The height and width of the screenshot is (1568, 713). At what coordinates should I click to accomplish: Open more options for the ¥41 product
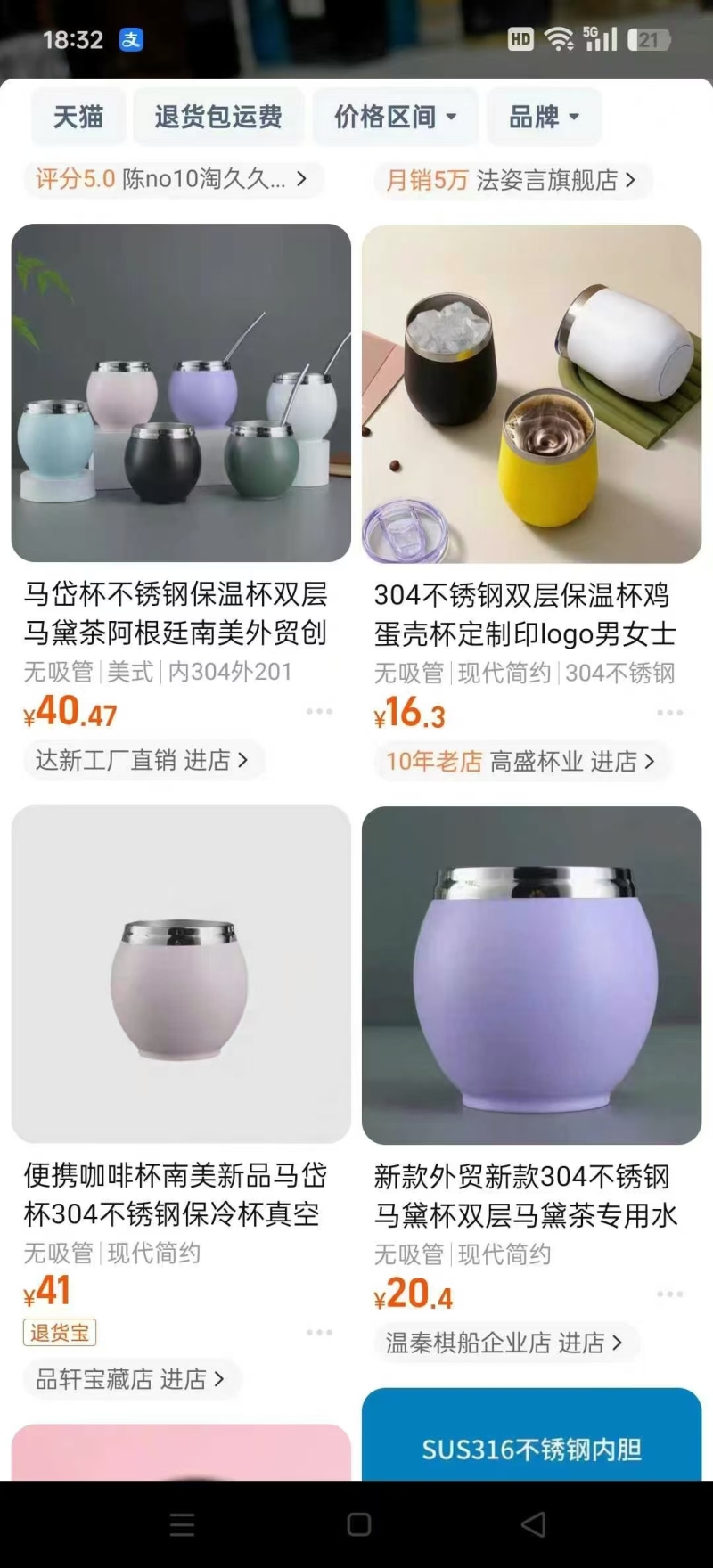[319, 1332]
